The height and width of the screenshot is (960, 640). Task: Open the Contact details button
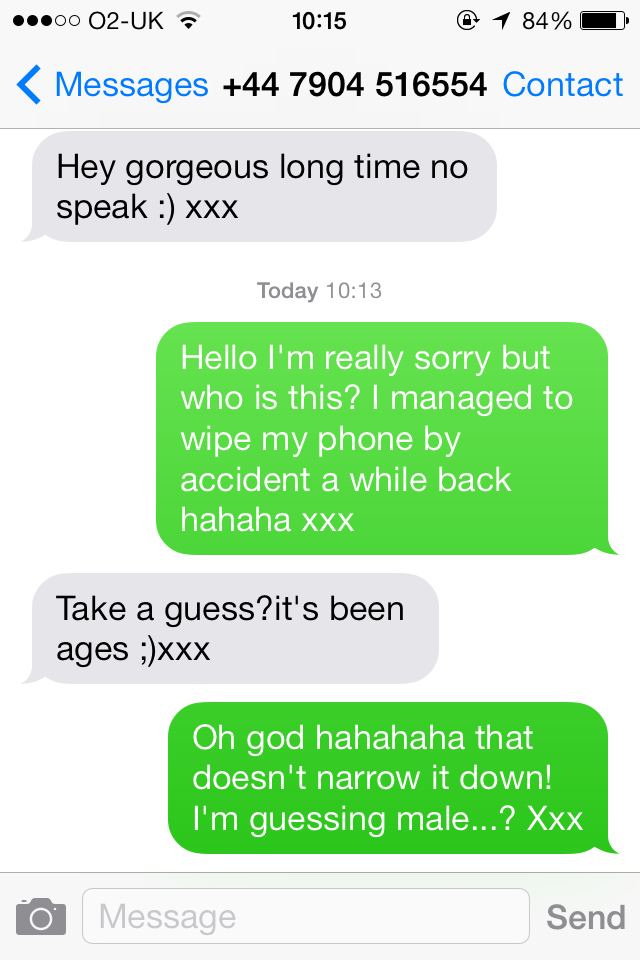[562, 85]
